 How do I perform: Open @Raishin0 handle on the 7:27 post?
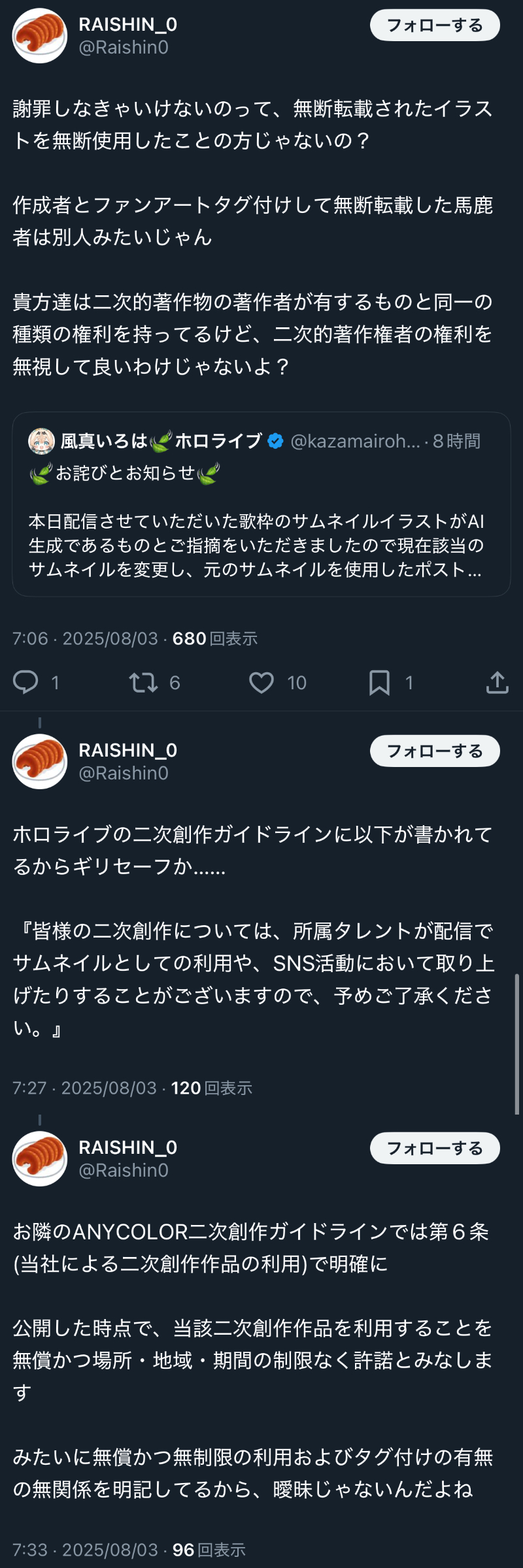pyautogui.click(x=124, y=773)
